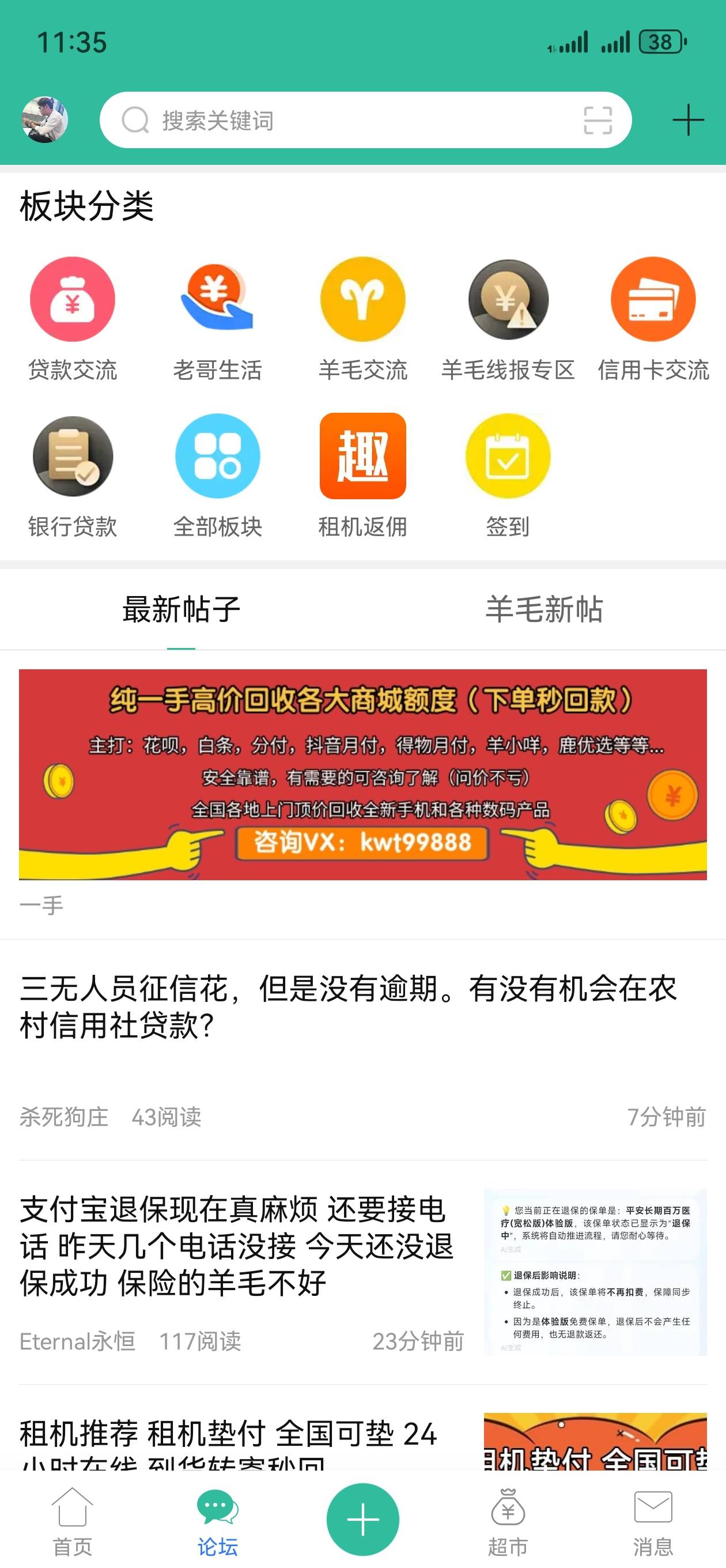View 全部板块 all boards
Screen dimensions: 726x1568
point(217,477)
